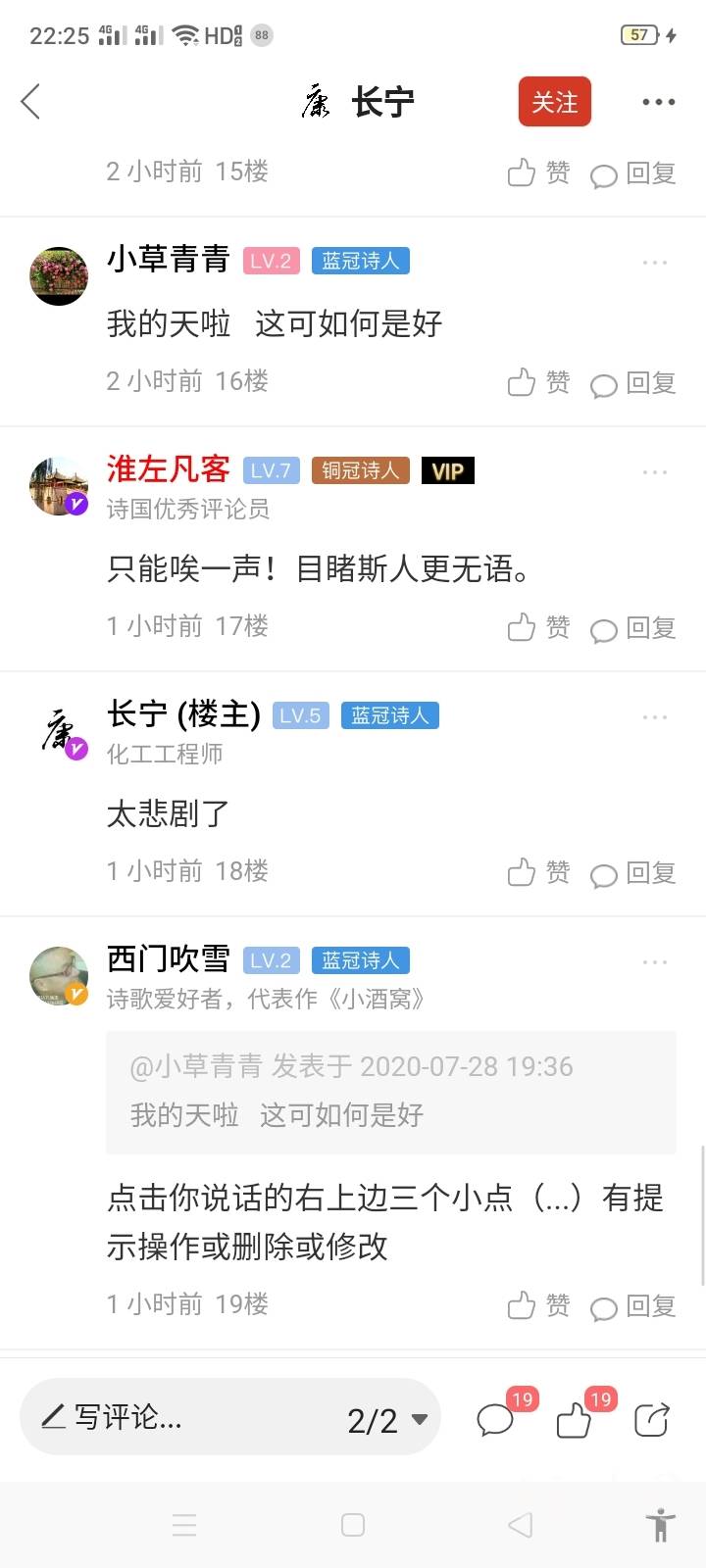Open the top-right overflow menu
This screenshot has height=1568, width=706.
(x=658, y=102)
